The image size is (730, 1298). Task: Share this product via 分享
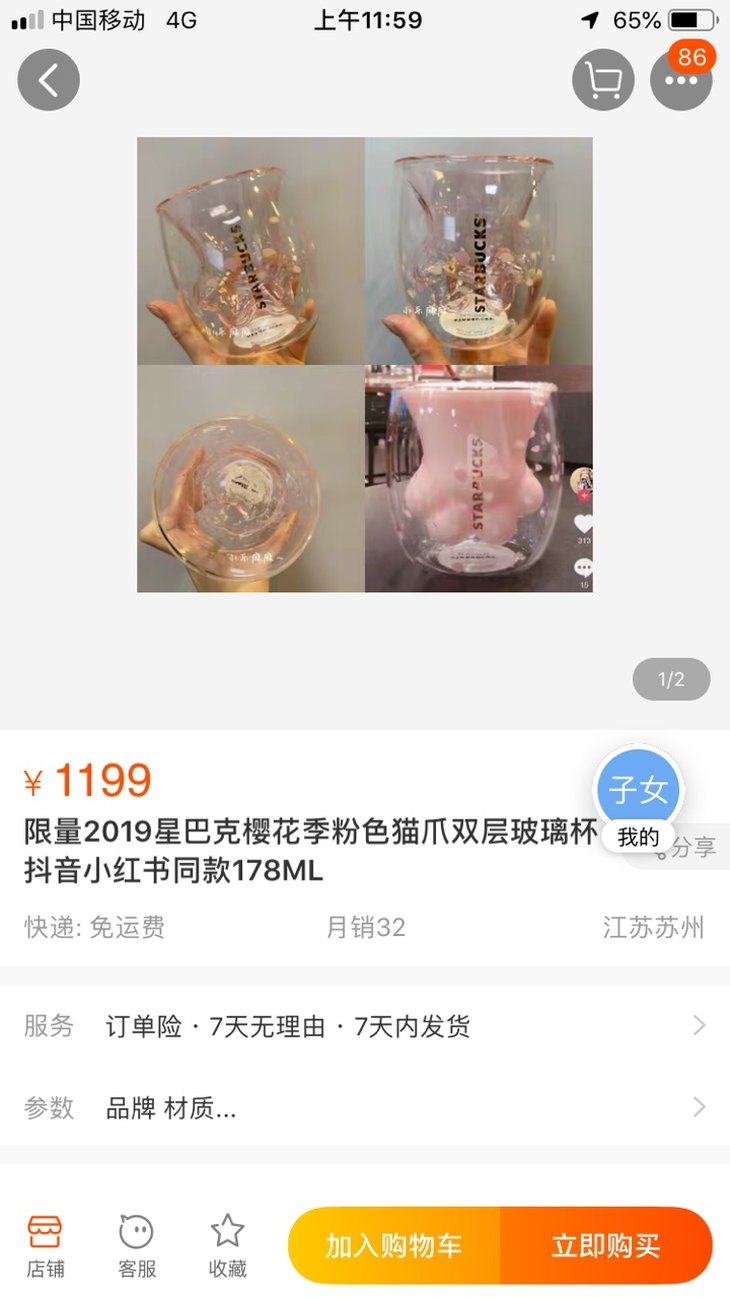coord(686,848)
